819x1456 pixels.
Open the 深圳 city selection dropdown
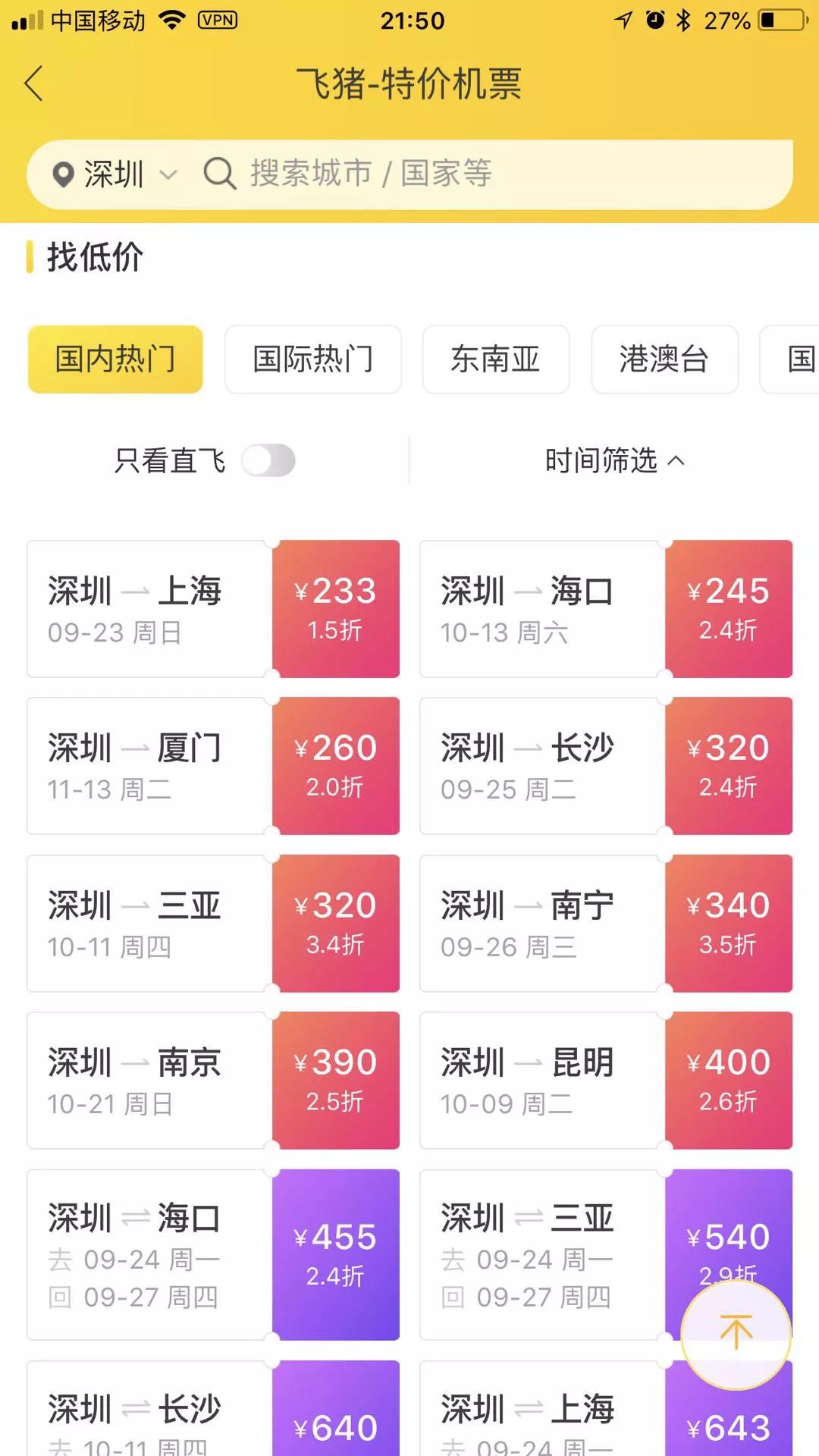[168, 174]
